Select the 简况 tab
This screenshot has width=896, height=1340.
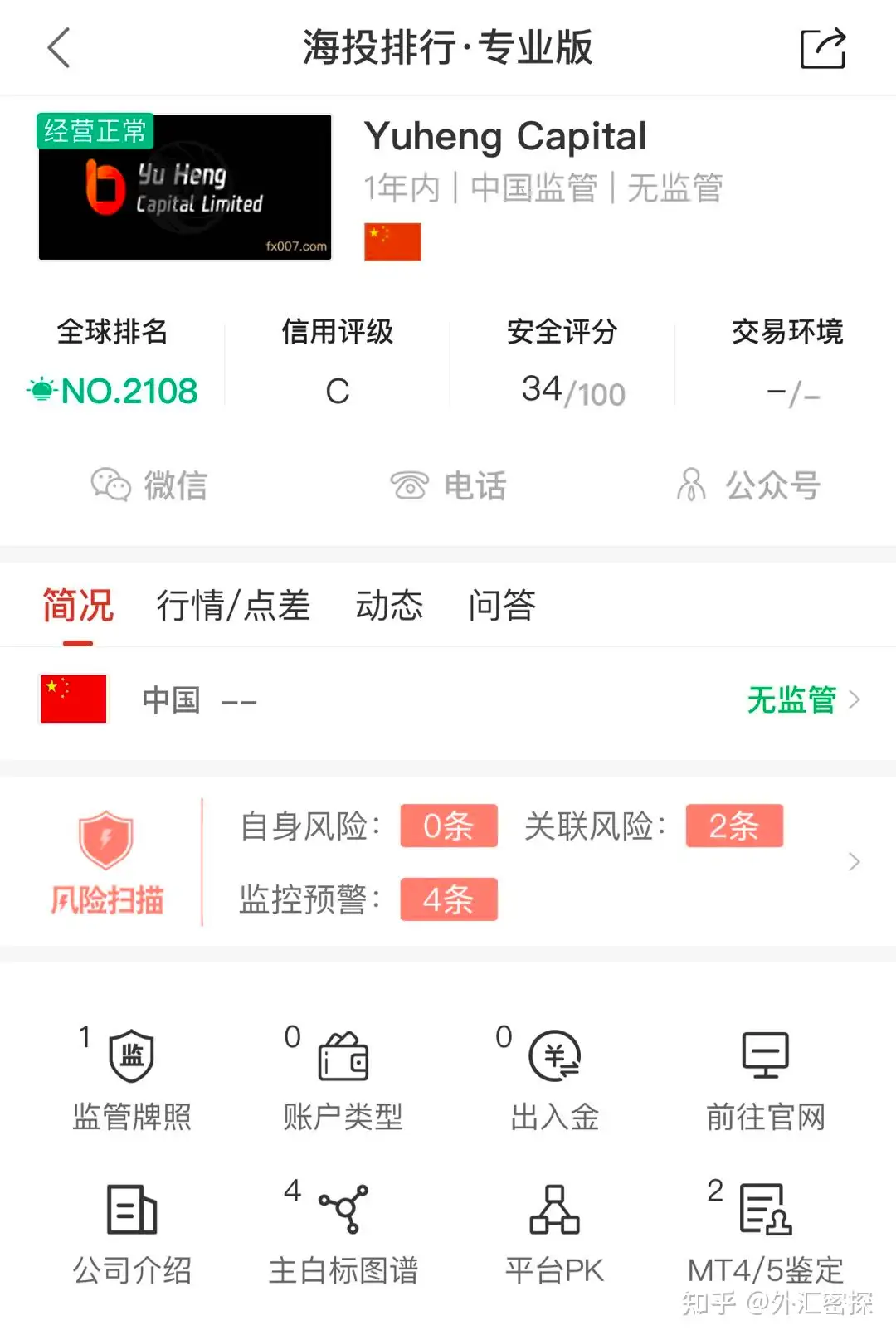(78, 606)
